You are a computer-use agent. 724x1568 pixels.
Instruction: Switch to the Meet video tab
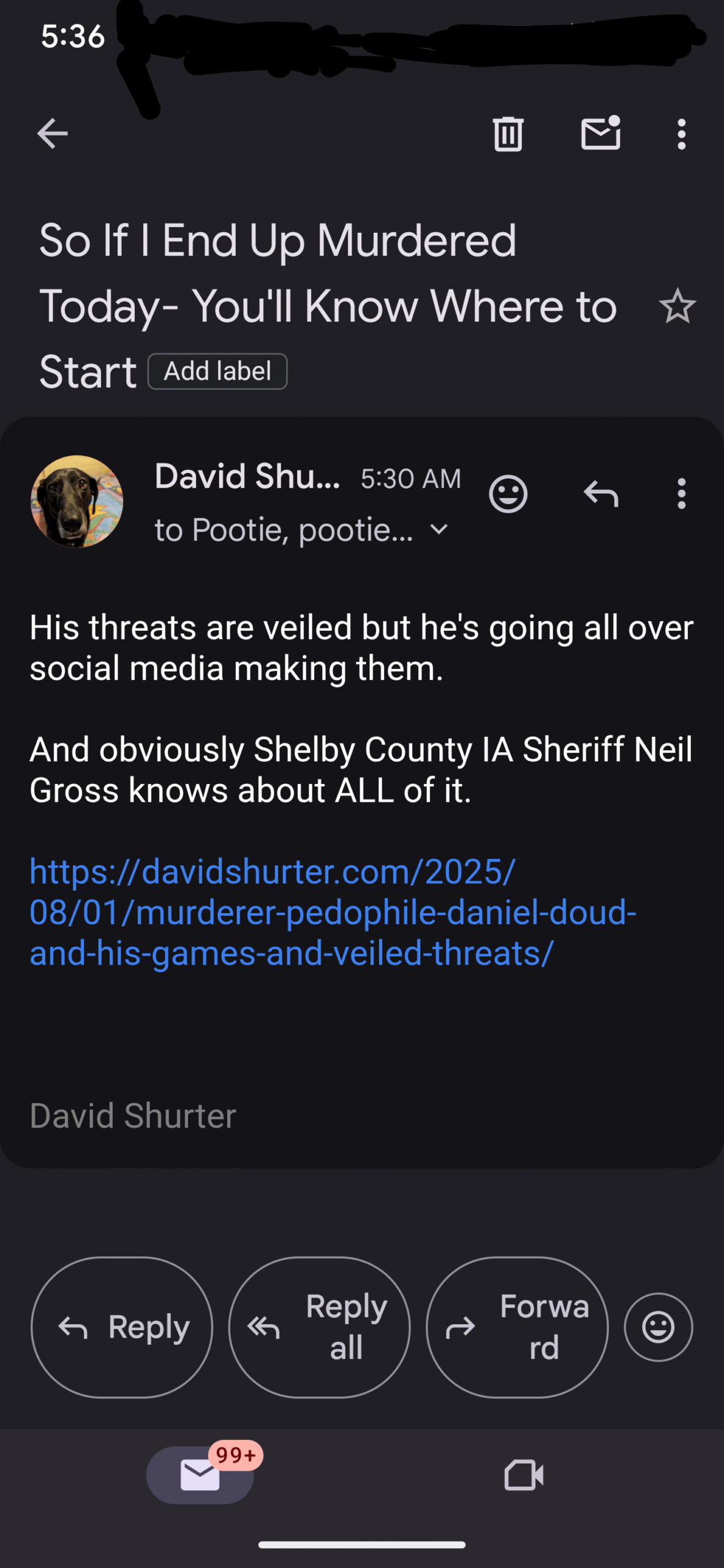click(524, 1475)
